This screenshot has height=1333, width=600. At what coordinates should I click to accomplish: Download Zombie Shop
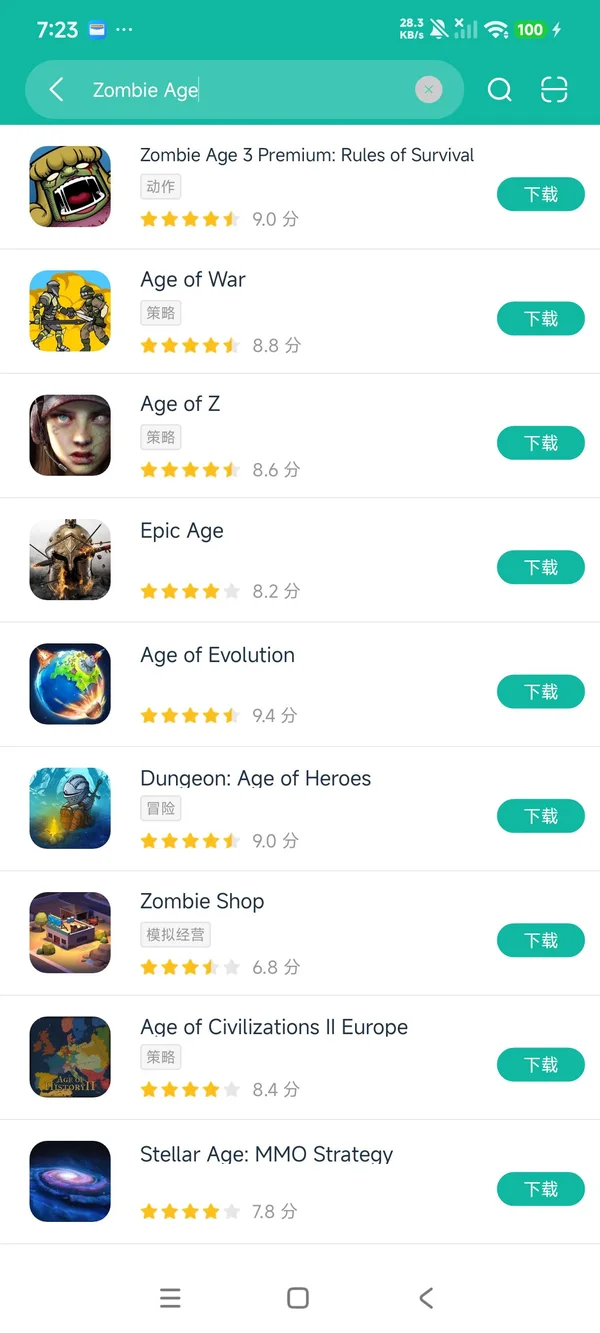point(541,940)
